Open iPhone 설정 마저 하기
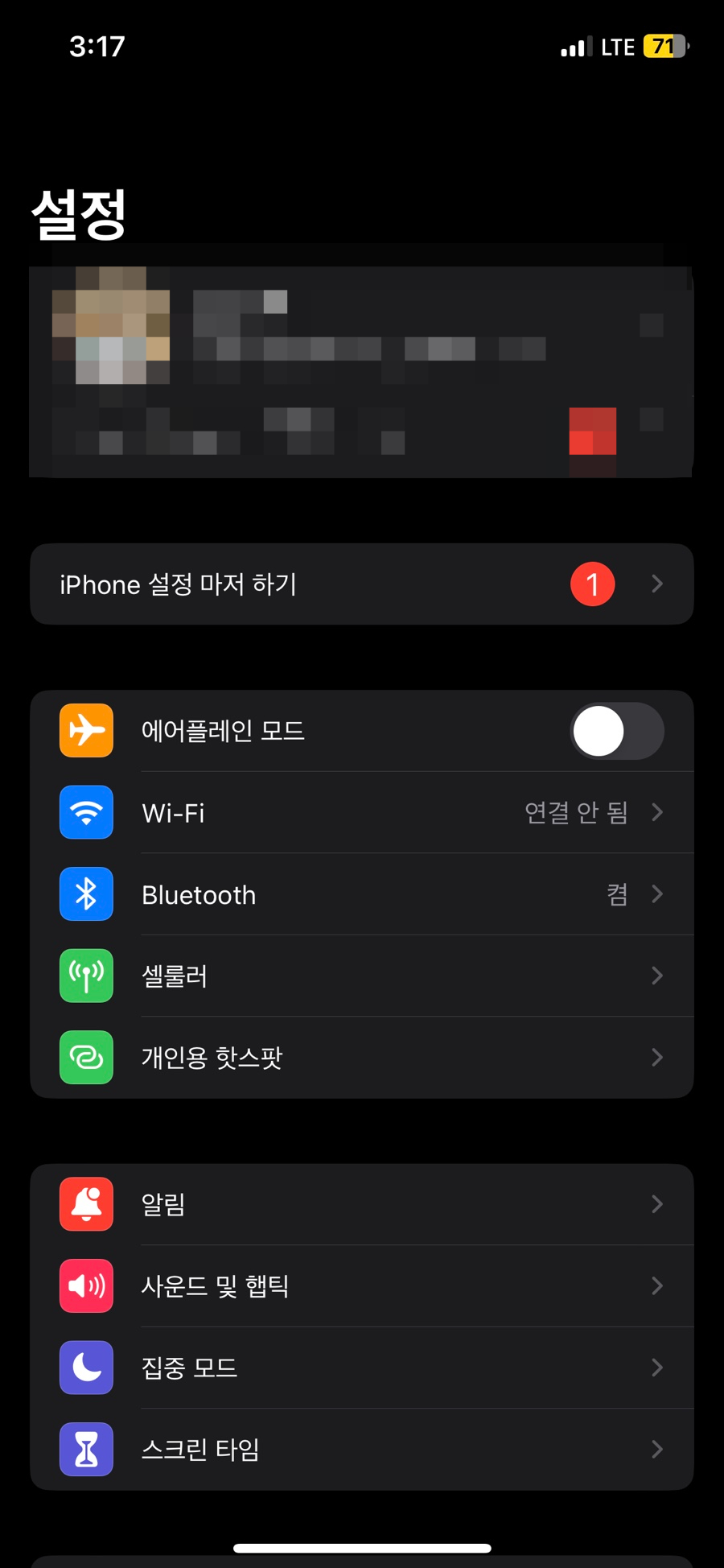 pos(361,584)
